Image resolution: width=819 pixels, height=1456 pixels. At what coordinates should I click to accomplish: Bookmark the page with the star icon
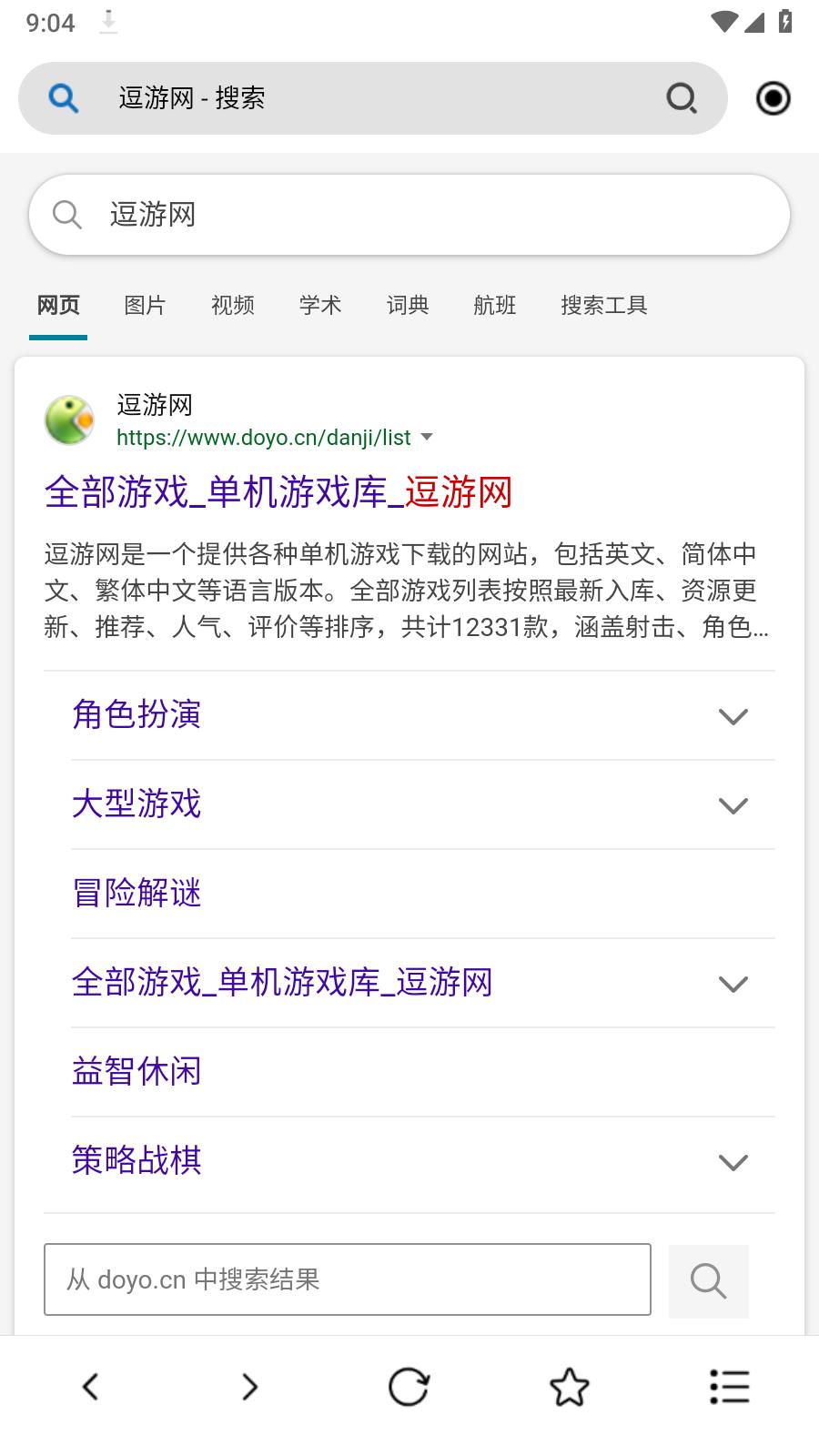569,1387
